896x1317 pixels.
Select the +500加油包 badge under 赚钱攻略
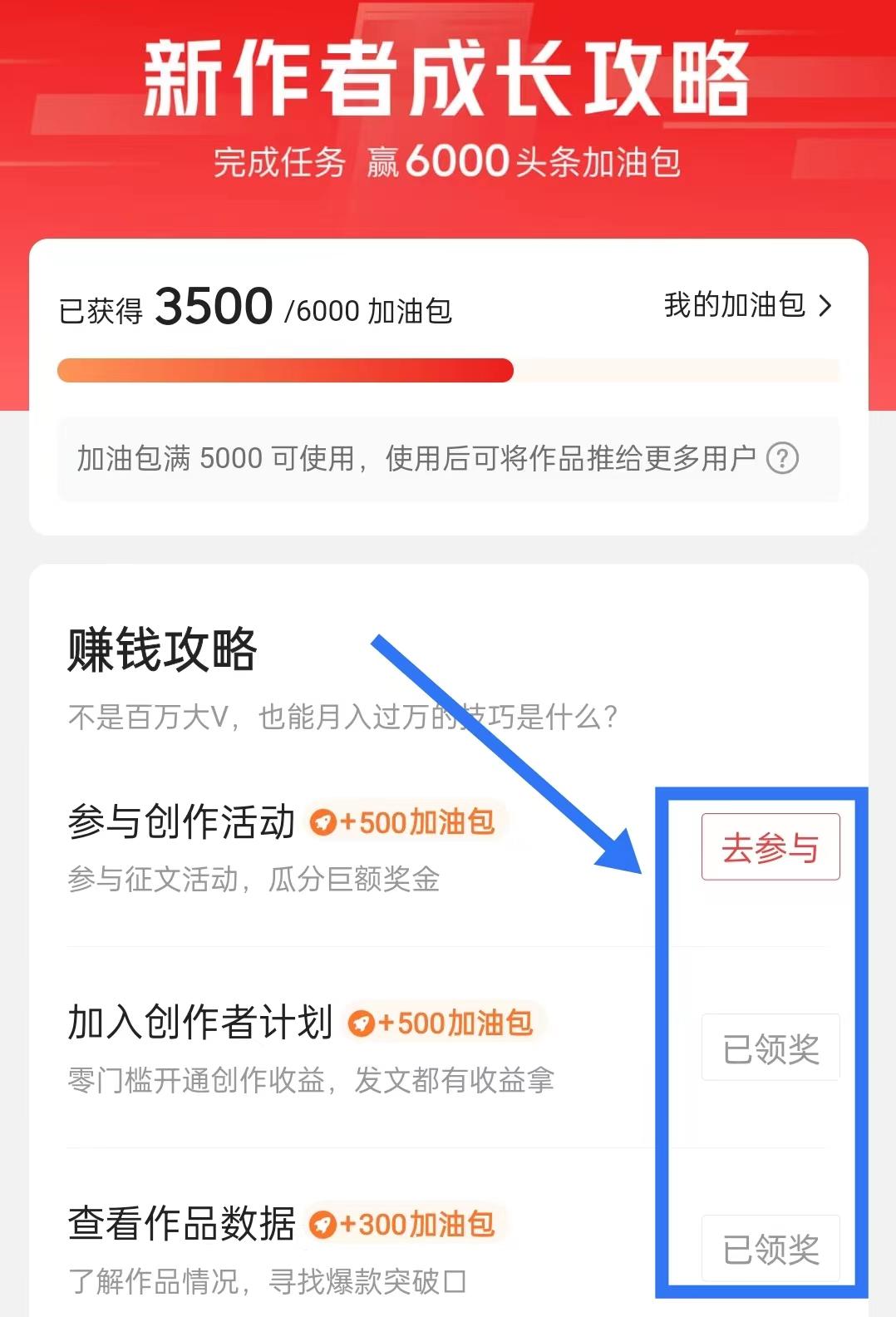[x=405, y=821]
